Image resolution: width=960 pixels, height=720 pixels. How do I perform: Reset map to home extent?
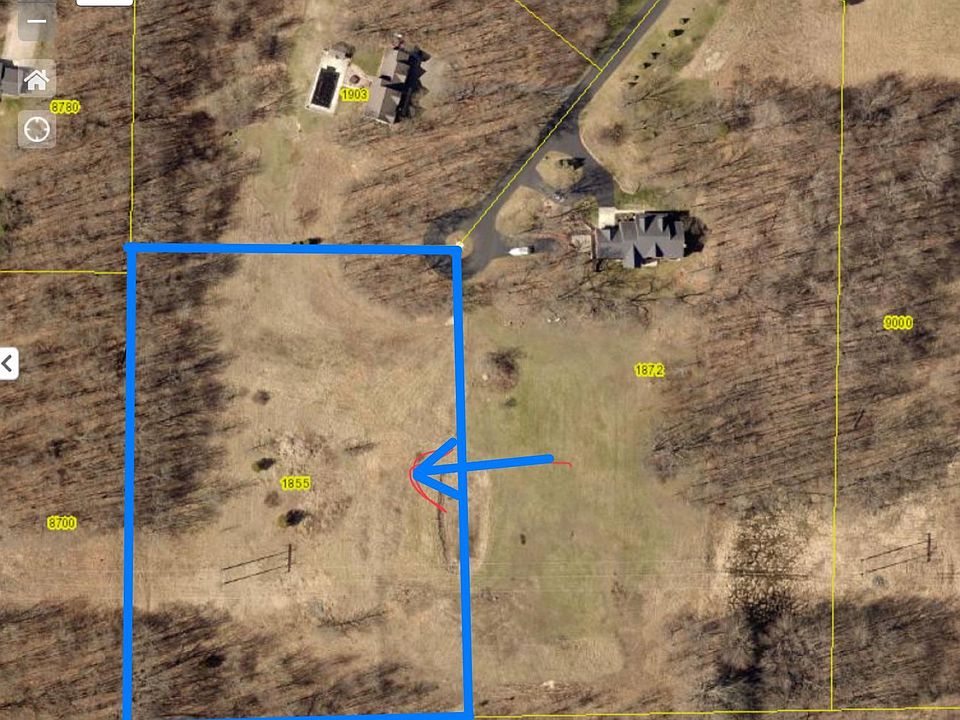click(x=37, y=80)
